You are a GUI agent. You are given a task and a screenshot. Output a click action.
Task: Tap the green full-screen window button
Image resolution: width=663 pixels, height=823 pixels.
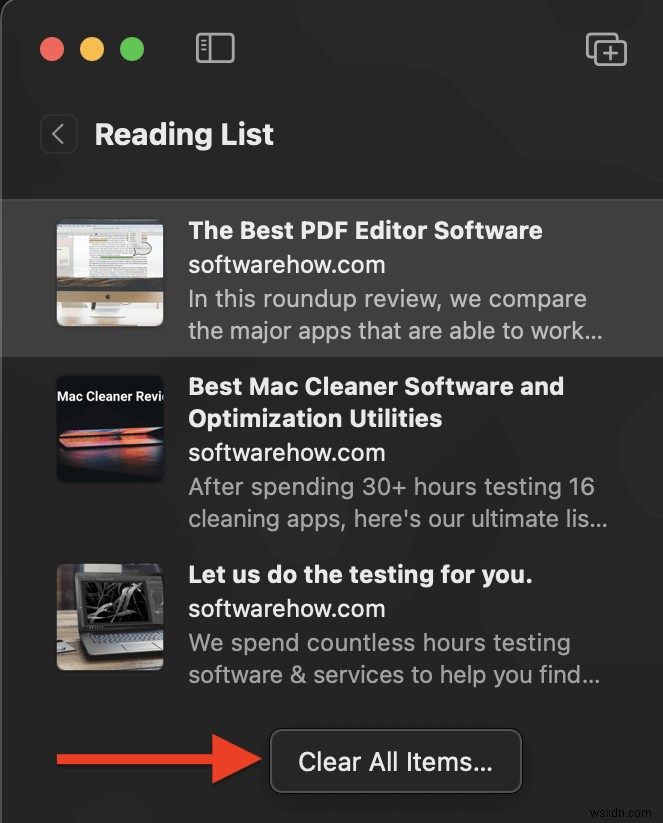coord(132,49)
